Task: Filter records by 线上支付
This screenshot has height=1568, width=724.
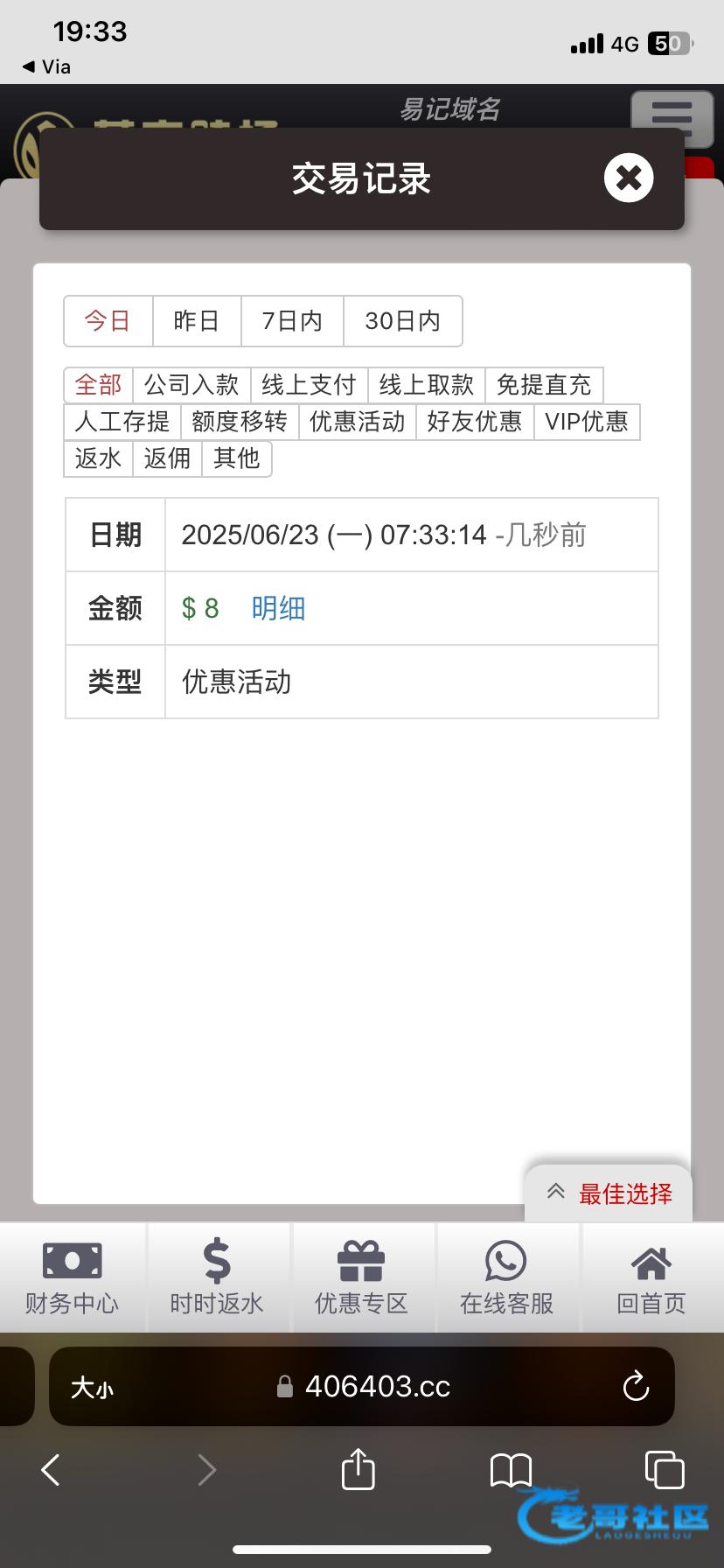Action: pos(309,385)
